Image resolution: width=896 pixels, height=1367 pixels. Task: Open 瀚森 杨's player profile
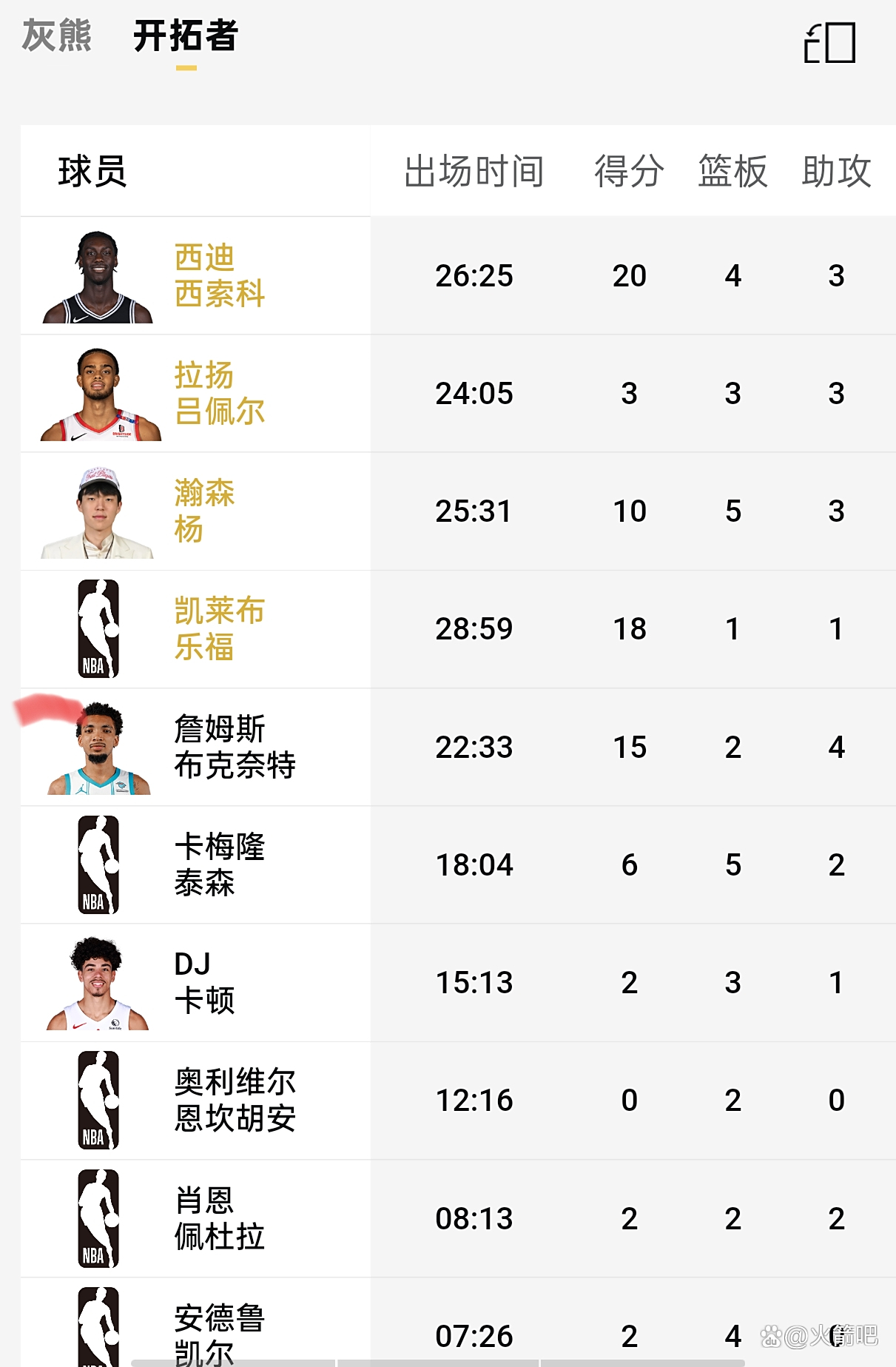pyautogui.click(x=204, y=511)
